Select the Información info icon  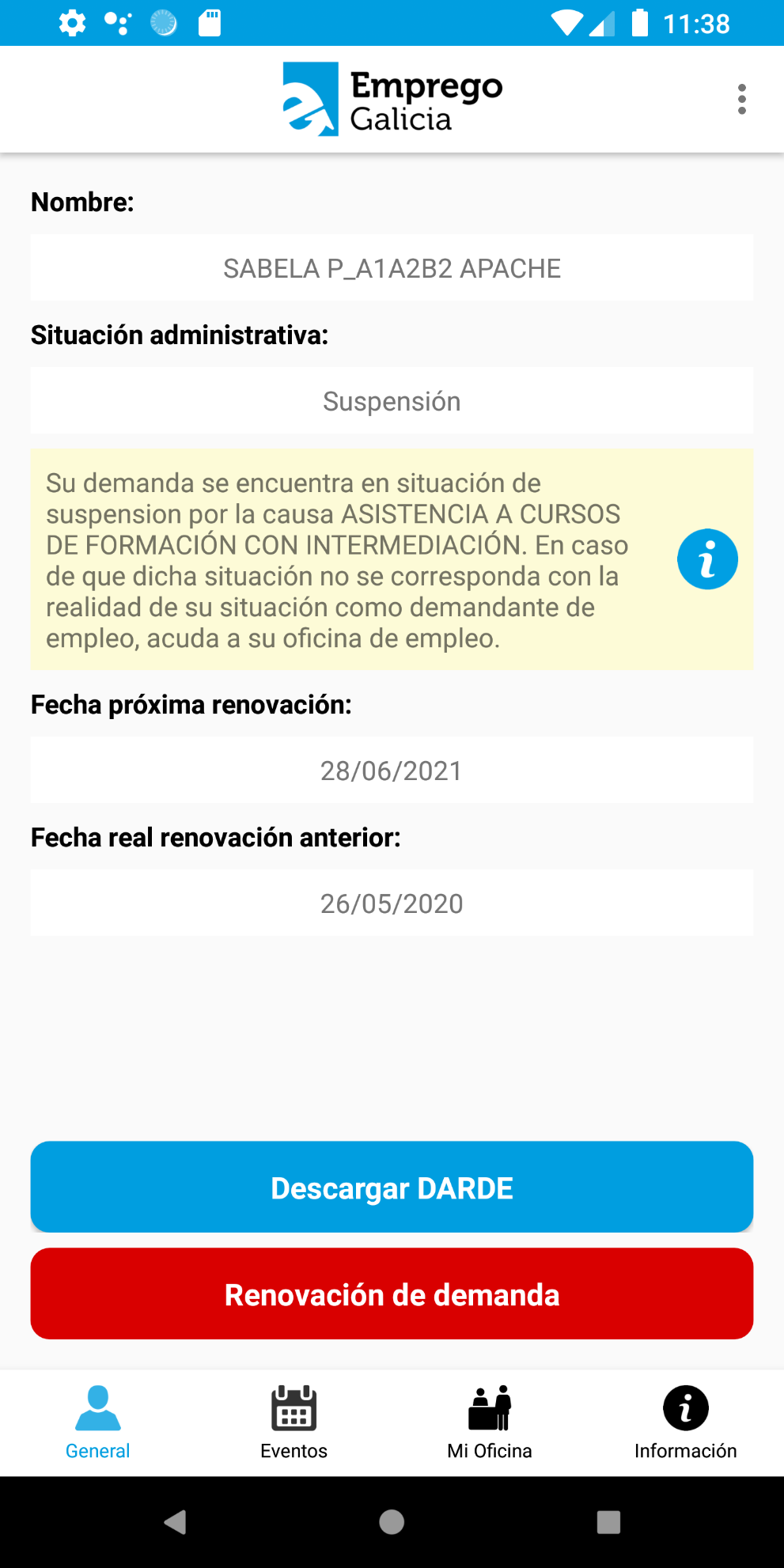coord(685,1407)
